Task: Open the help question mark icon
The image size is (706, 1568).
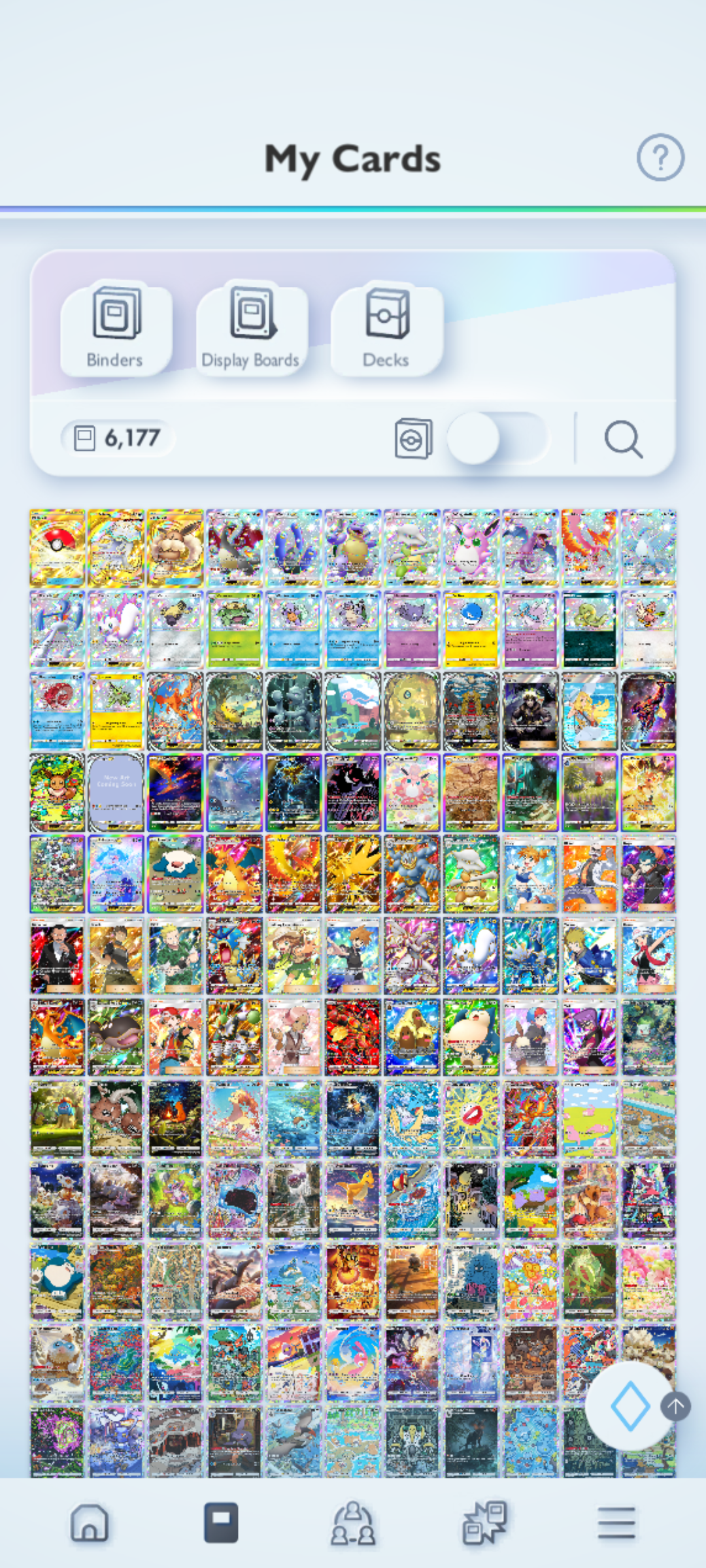Action: (660, 157)
